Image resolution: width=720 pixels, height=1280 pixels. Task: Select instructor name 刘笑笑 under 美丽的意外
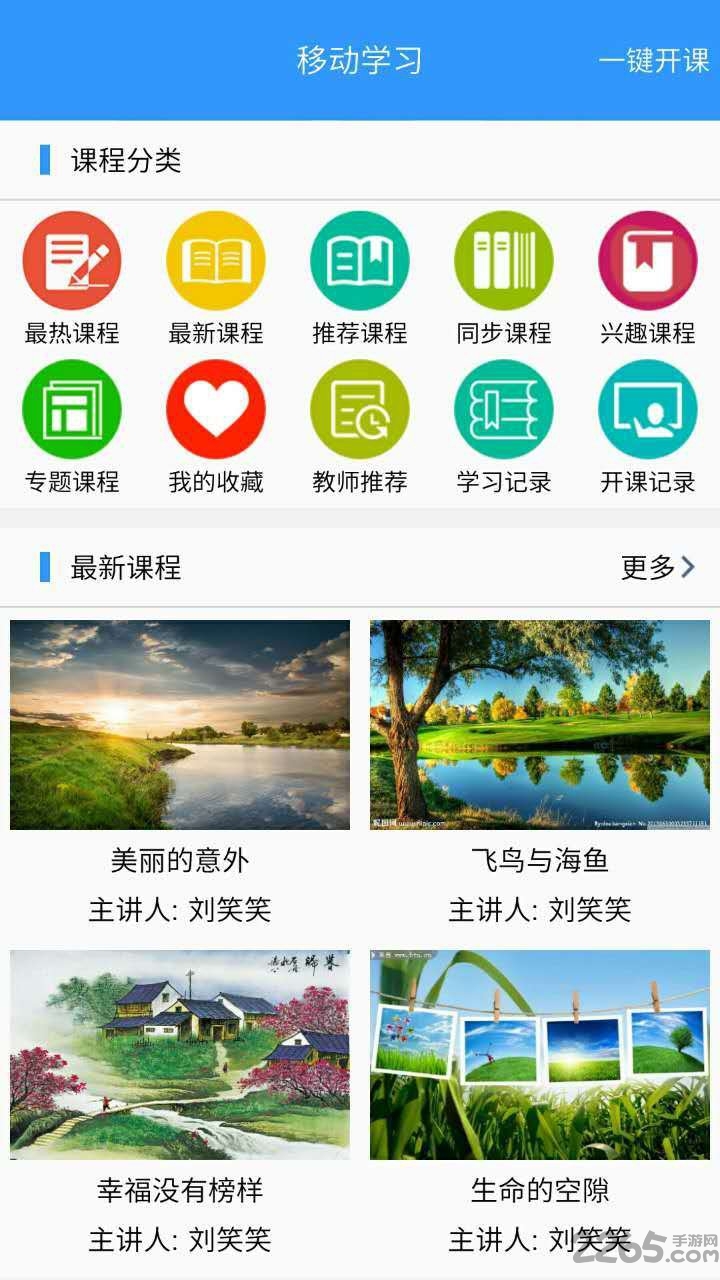coord(180,911)
